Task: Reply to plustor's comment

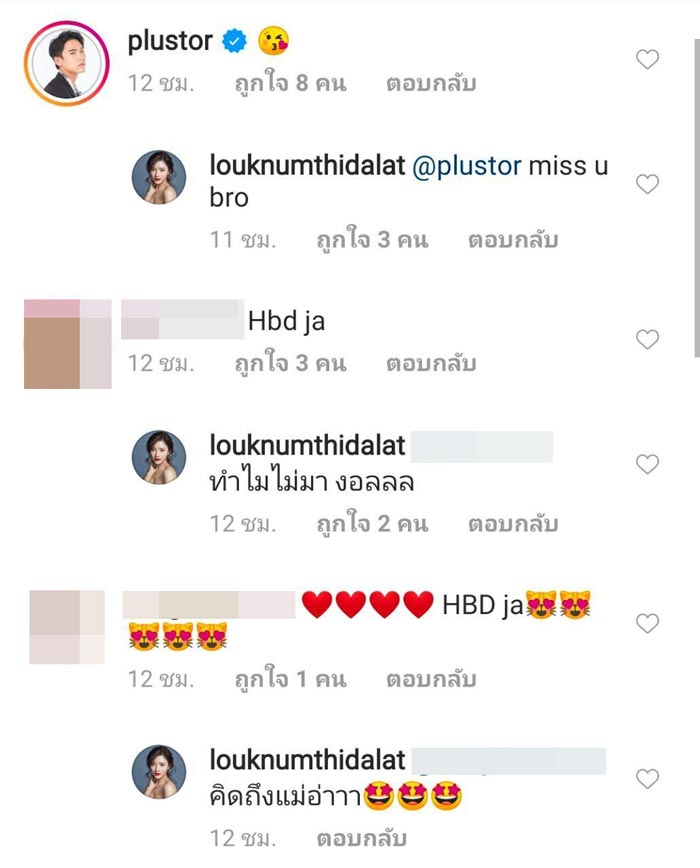Action: coord(434,84)
